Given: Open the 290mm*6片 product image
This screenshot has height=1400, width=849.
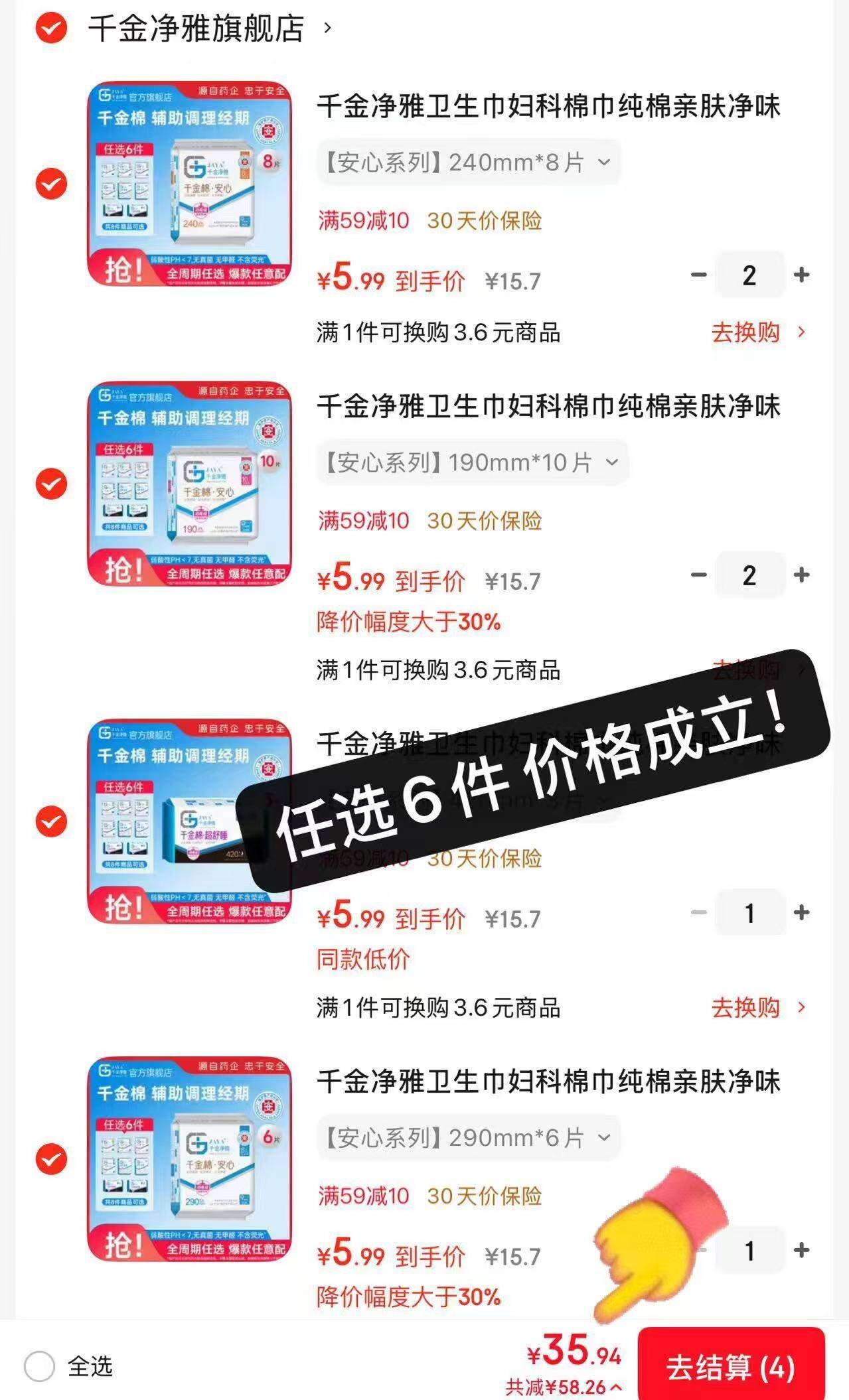Looking at the screenshot, I should [x=189, y=1159].
